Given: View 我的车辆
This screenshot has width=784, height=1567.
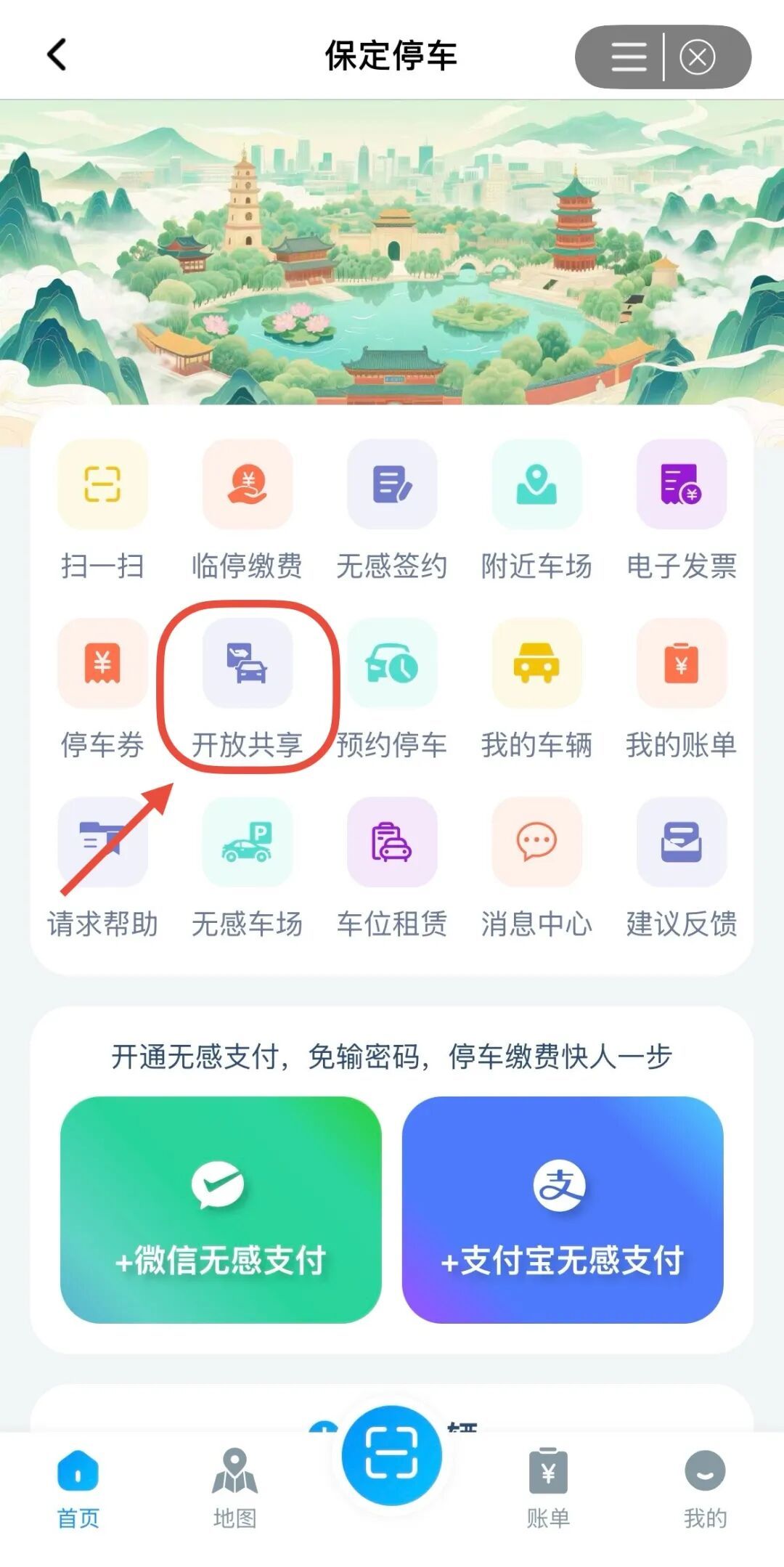Looking at the screenshot, I should point(536,690).
